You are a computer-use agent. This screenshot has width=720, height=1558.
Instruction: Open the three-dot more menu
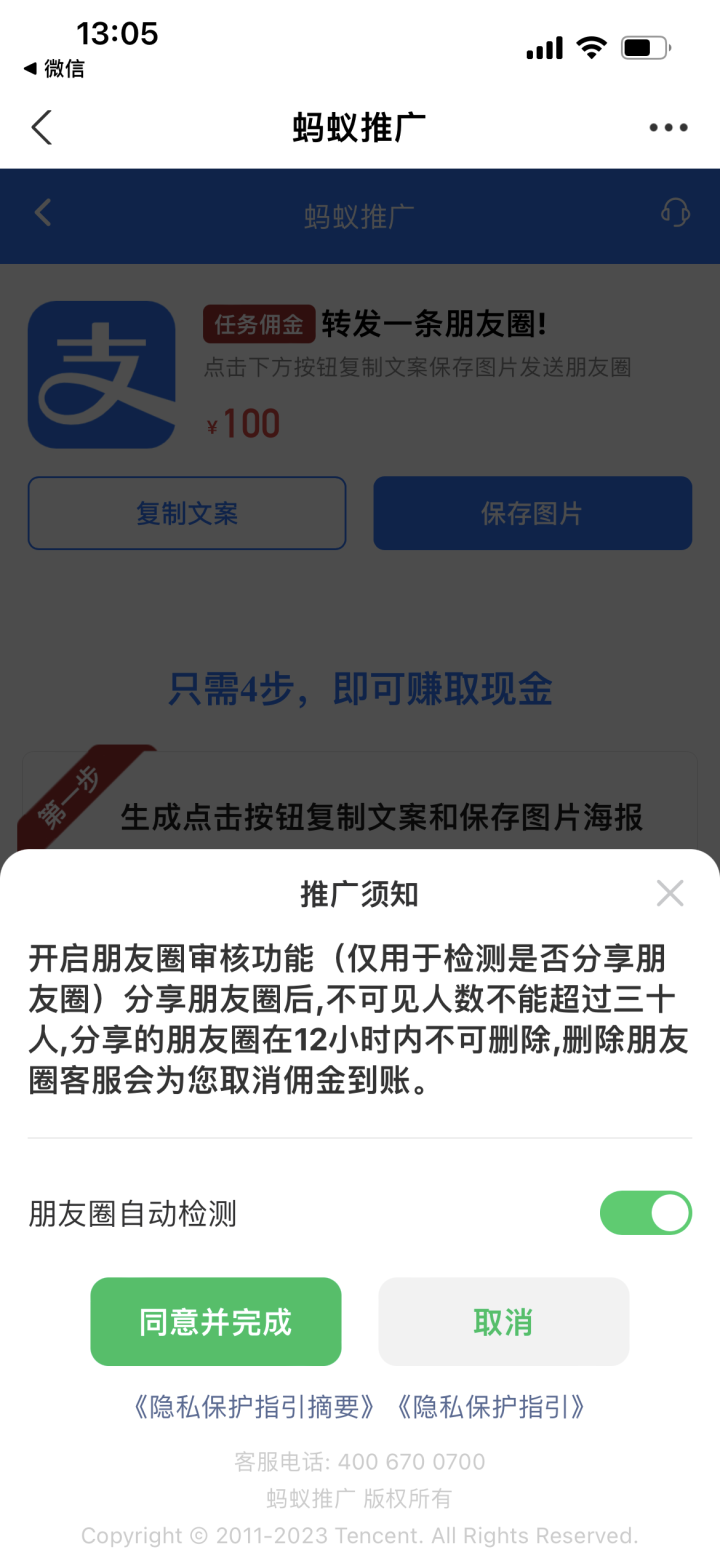668,127
